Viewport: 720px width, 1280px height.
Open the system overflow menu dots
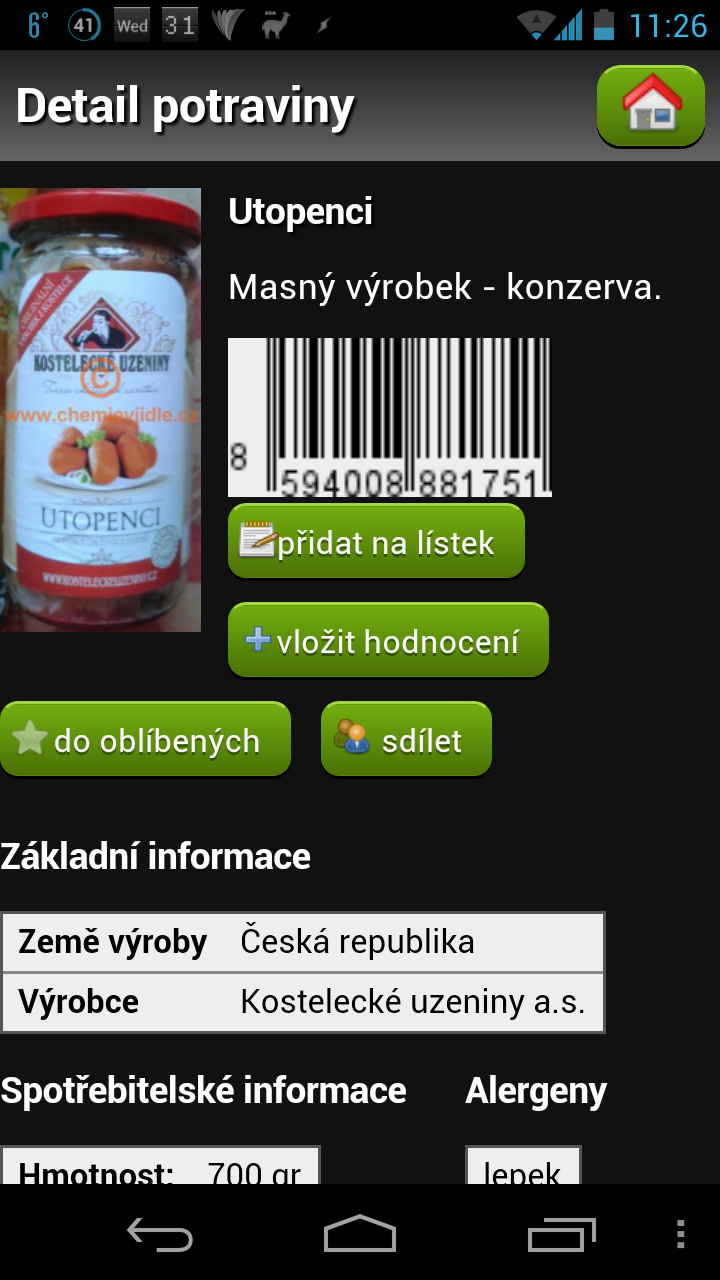[x=681, y=1233]
